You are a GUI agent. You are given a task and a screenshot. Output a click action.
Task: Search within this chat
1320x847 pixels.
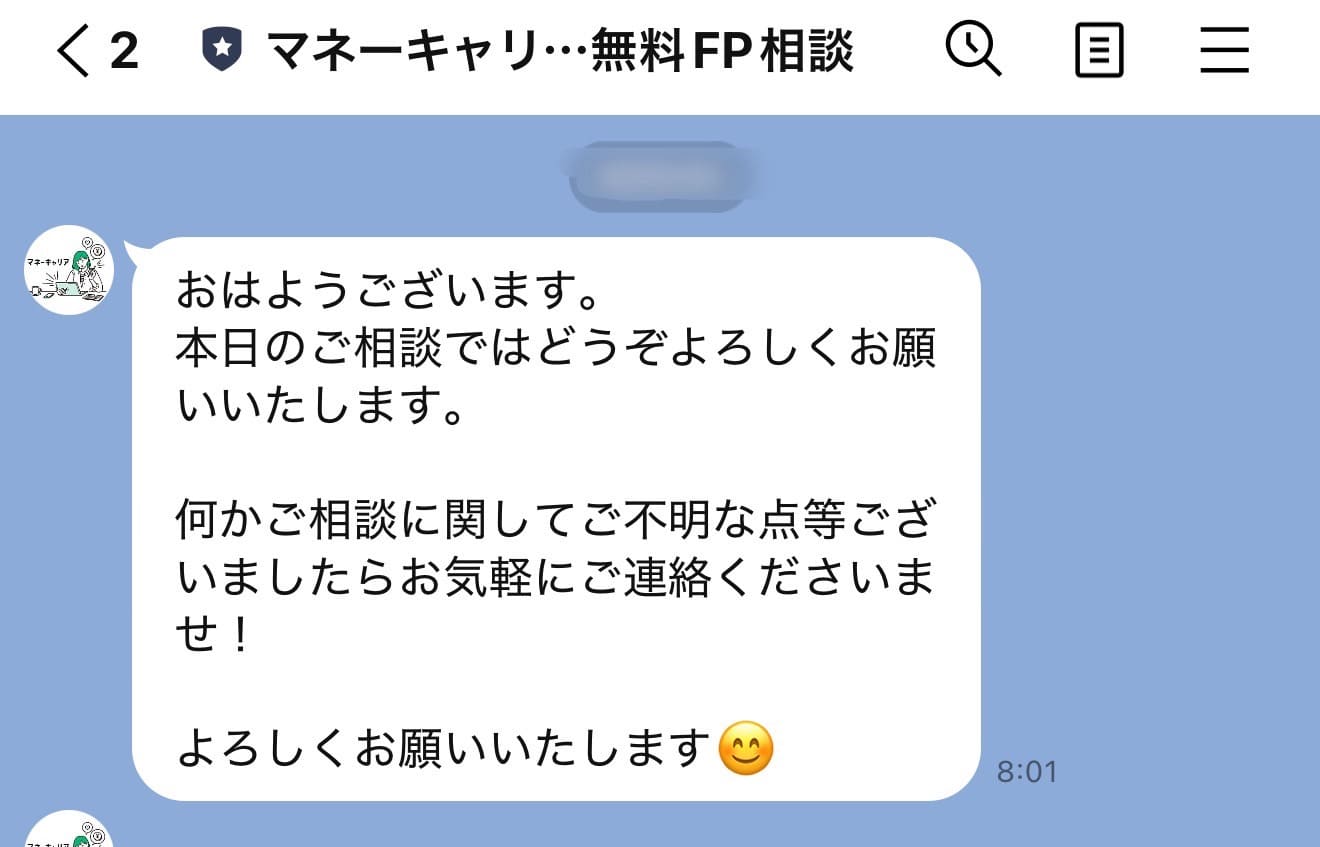tap(973, 50)
